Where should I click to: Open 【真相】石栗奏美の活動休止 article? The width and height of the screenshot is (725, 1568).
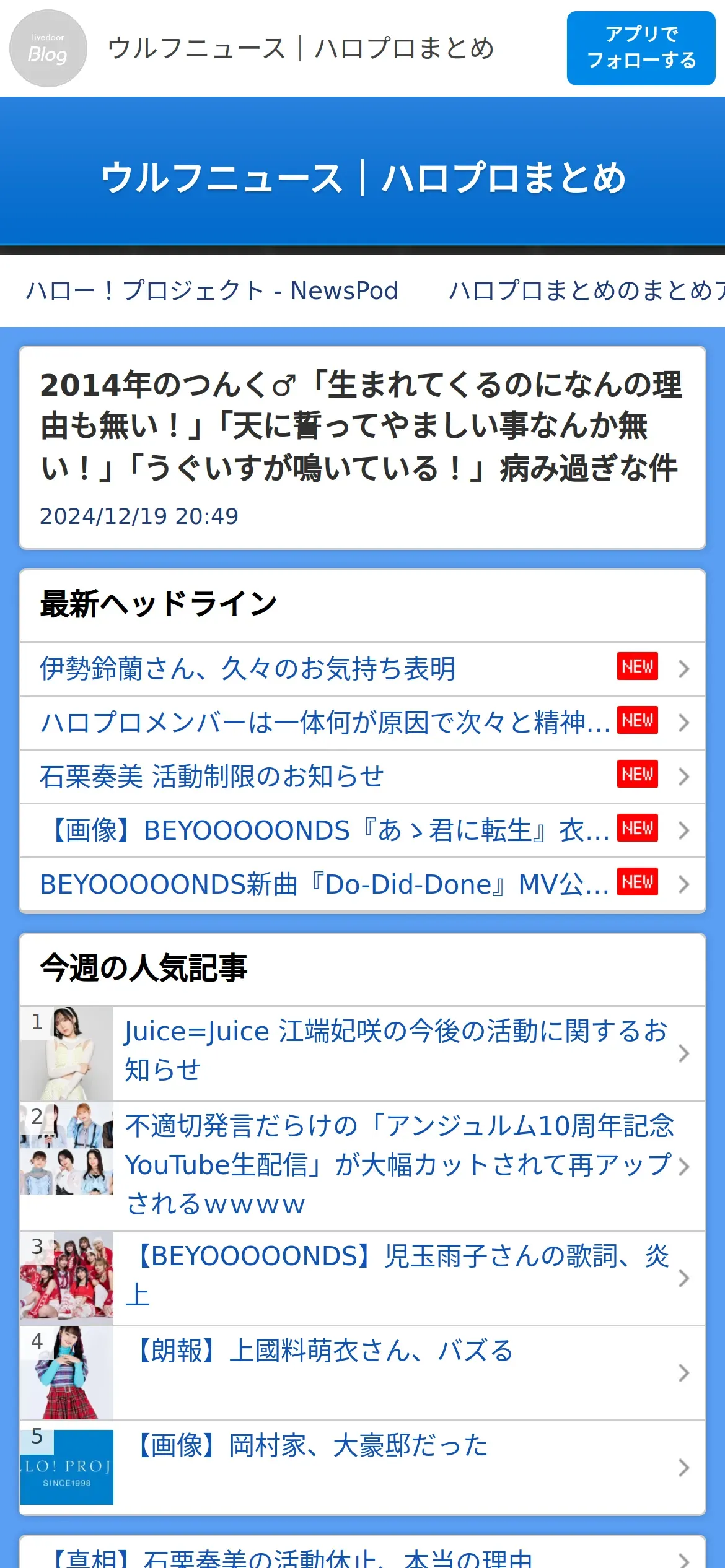[x=362, y=1555]
